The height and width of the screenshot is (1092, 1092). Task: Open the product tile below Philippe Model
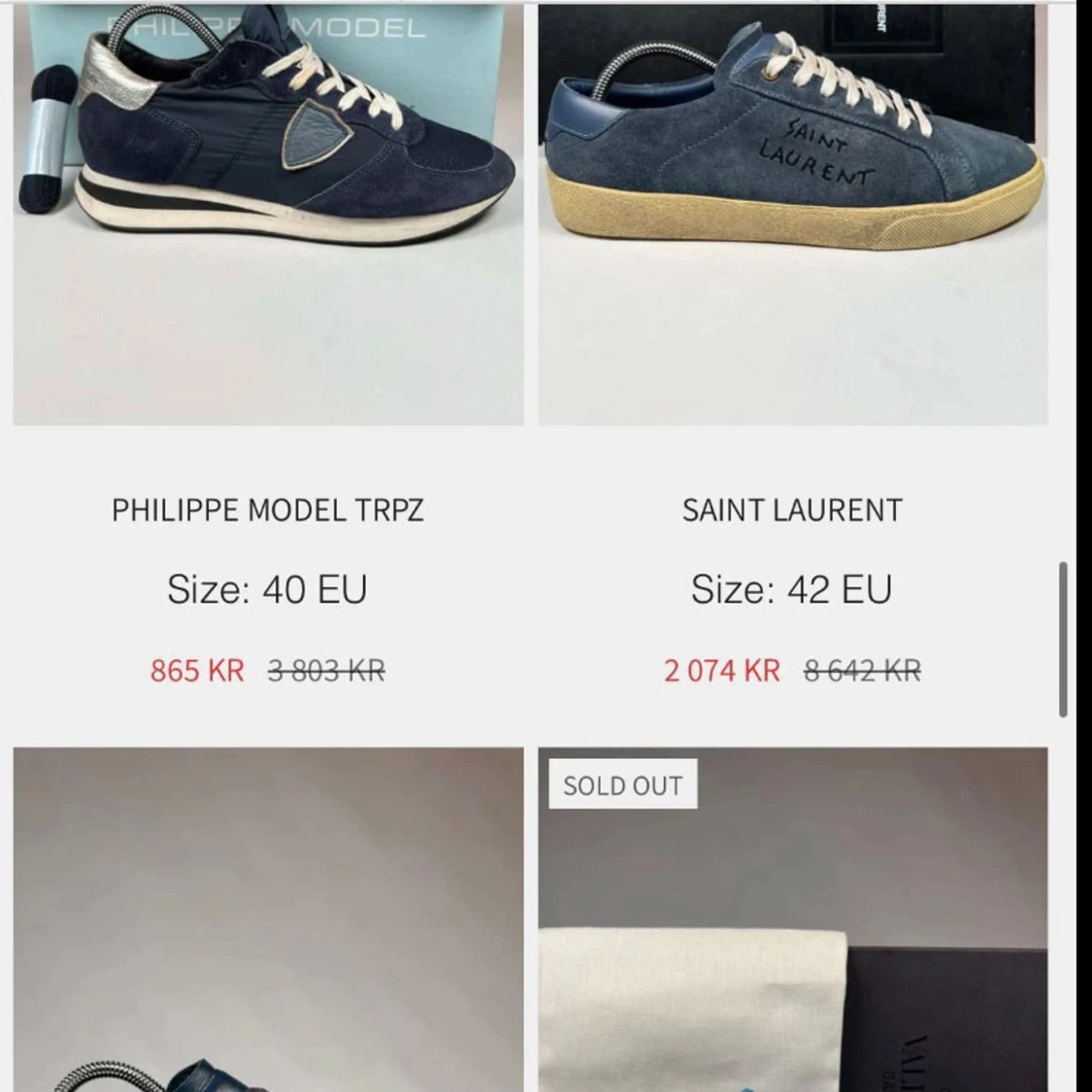point(268,922)
